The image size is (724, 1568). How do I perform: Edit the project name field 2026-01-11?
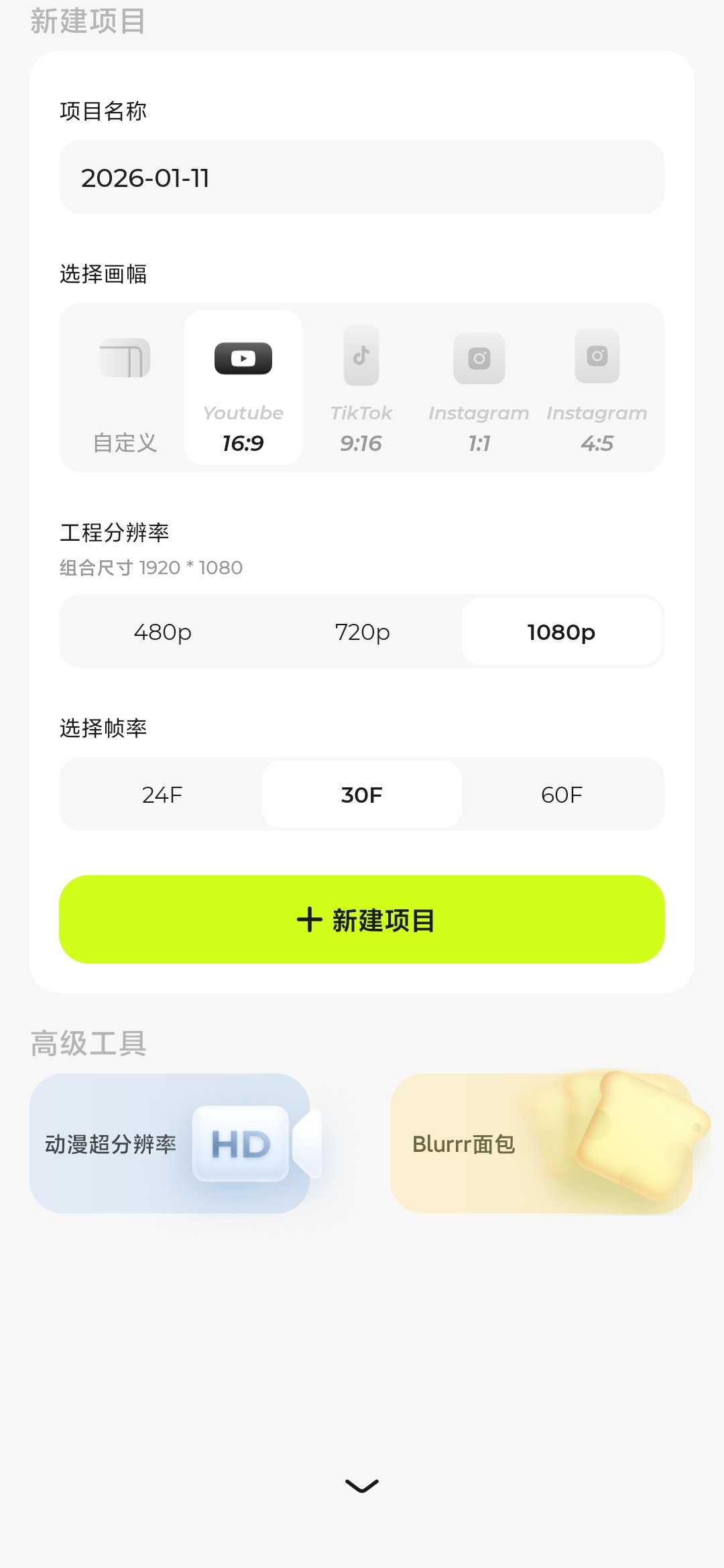(x=362, y=178)
